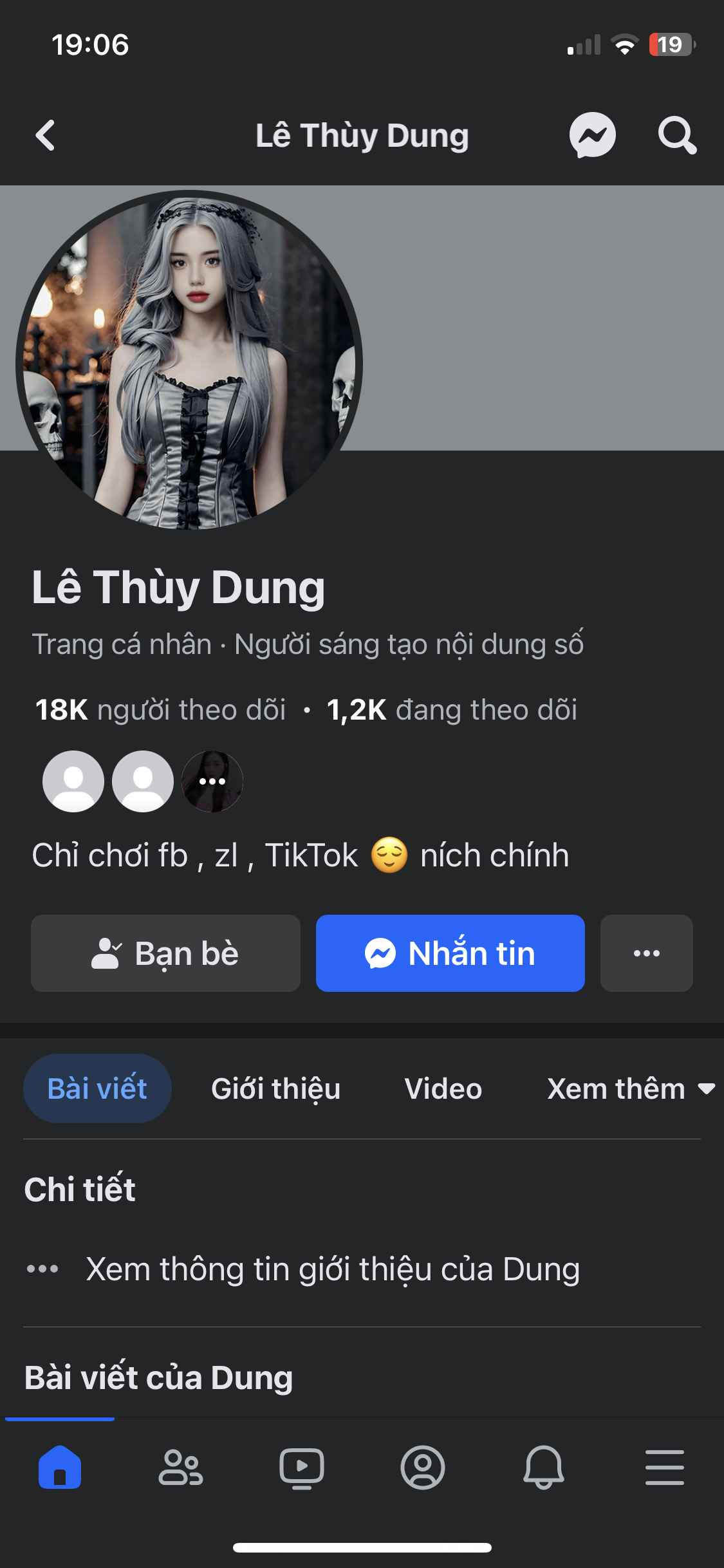Switch to the Giới thiệu tab
Screen dimensions: 724x1568
pos(275,1088)
